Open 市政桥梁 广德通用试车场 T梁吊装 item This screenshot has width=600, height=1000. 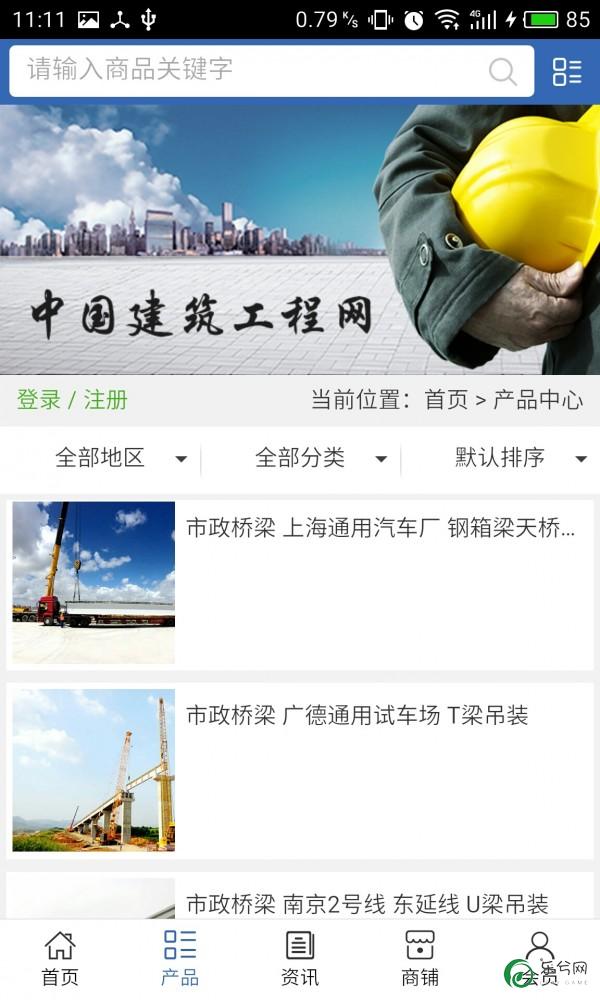(x=300, y=770)
